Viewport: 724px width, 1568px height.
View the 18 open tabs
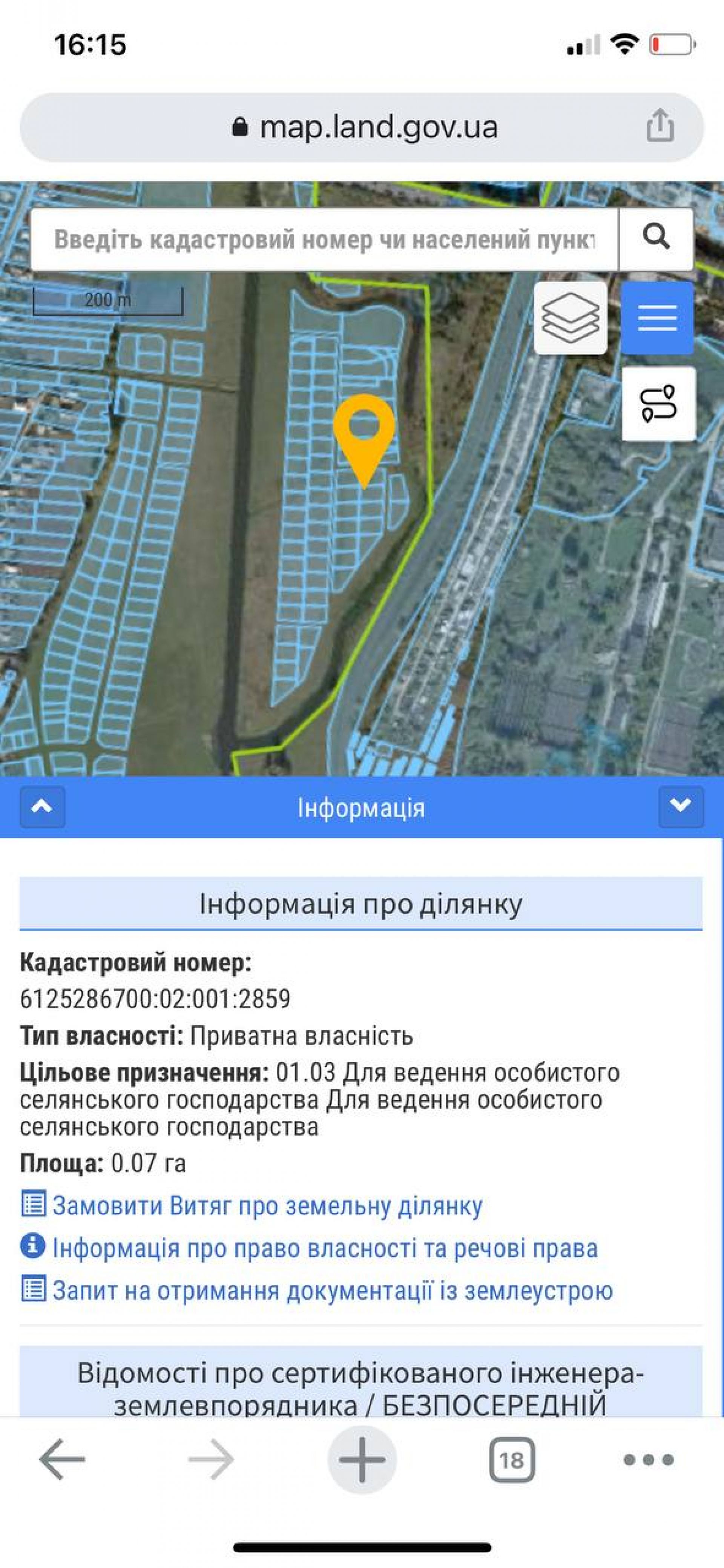(511, 1460)
